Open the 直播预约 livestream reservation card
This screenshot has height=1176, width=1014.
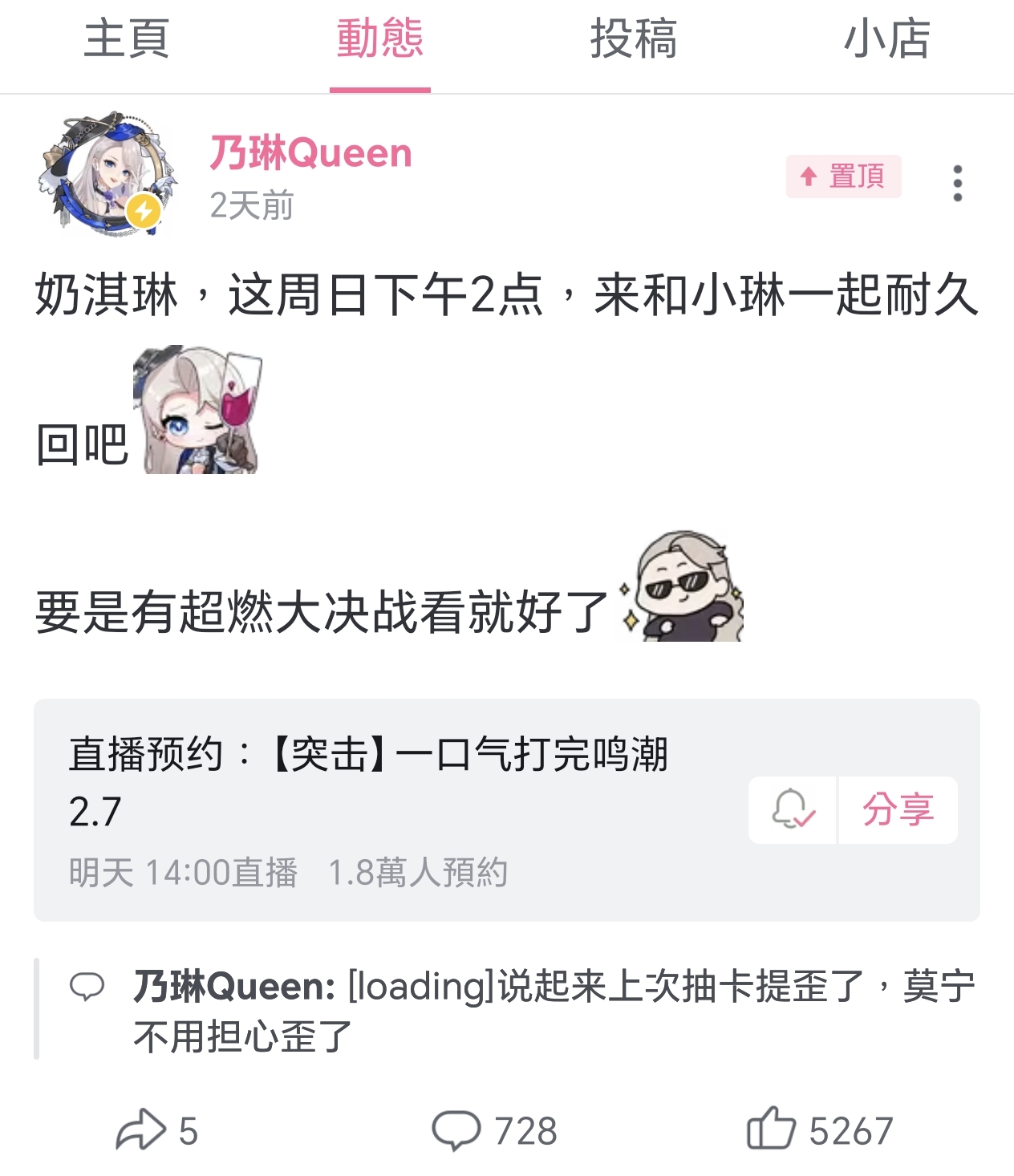pos(507,810)
